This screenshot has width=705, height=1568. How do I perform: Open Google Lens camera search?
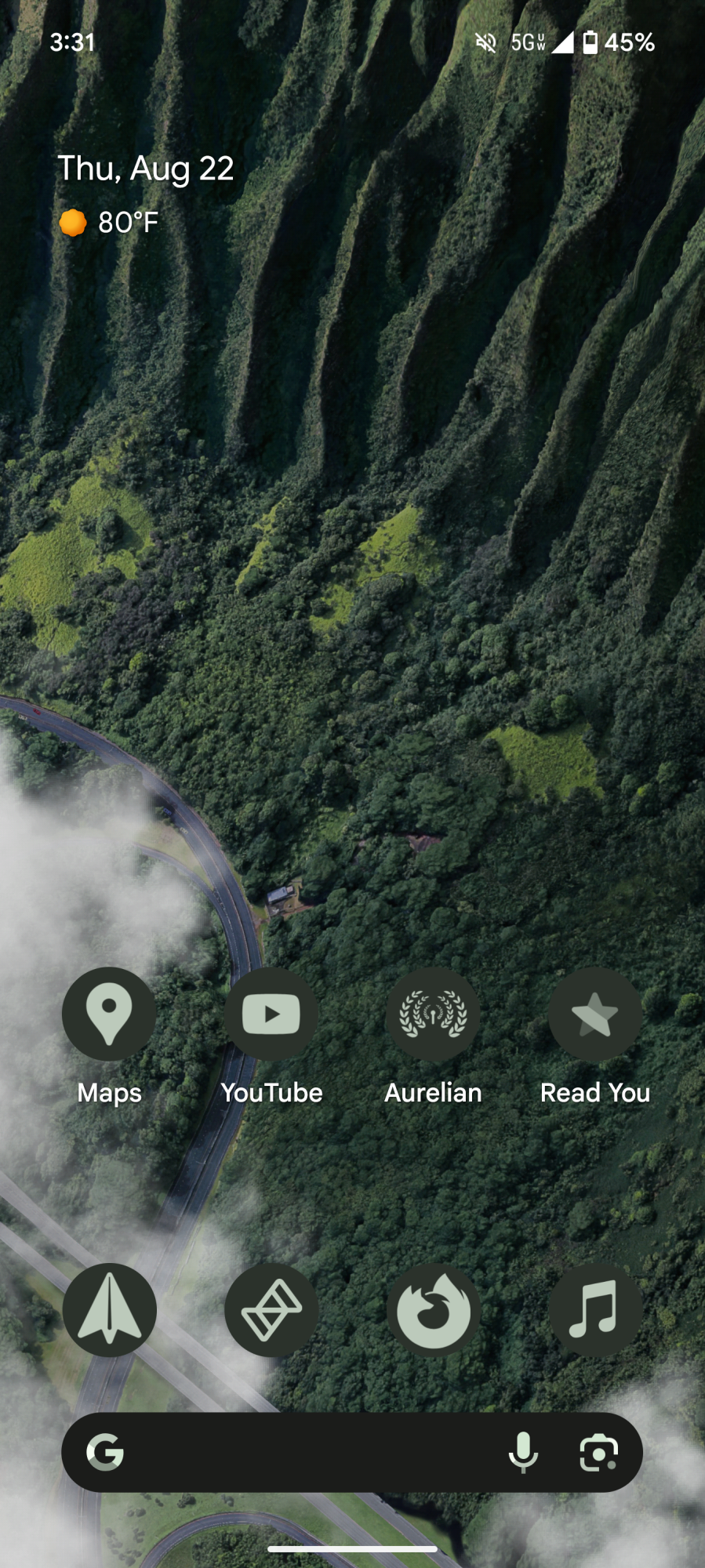[x=599, y=1453]
